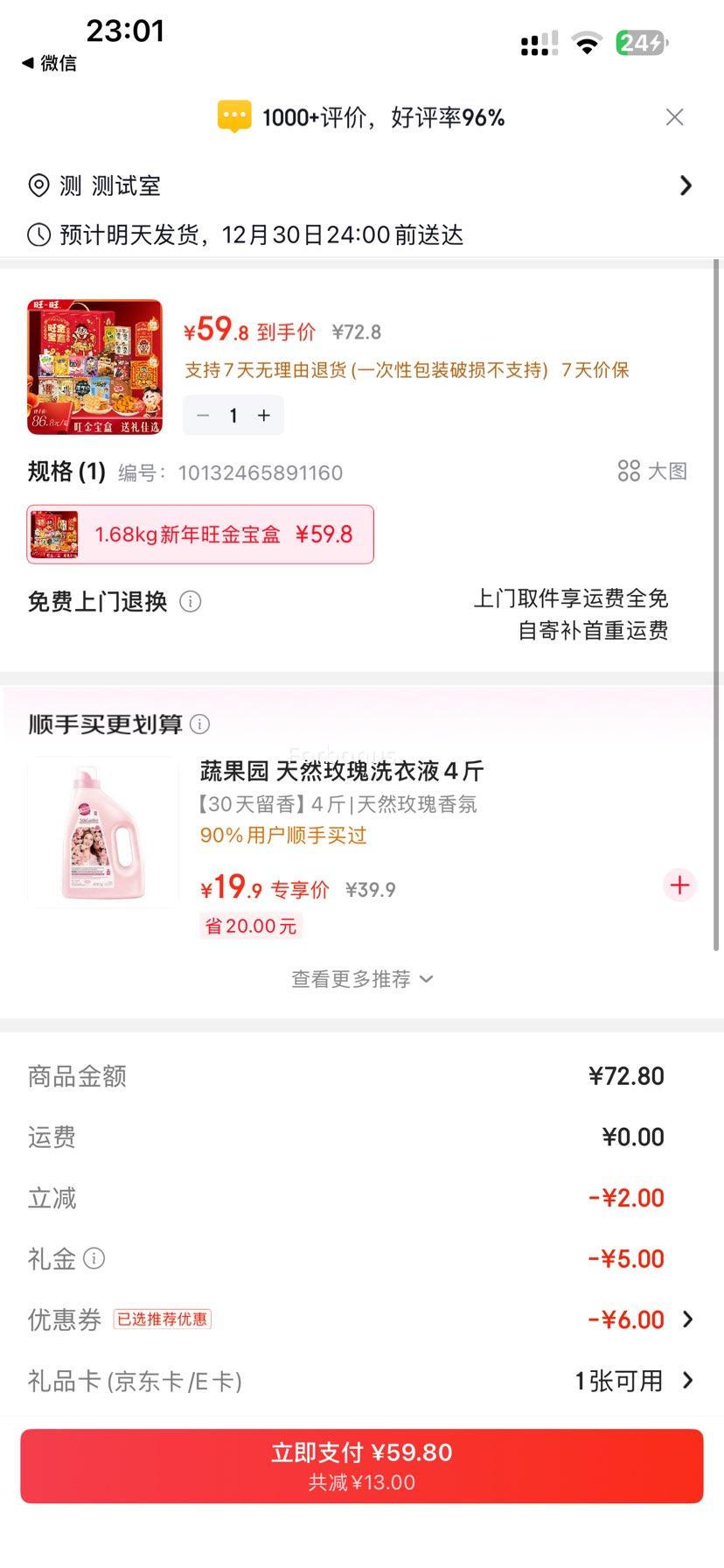Tap the 立即支付 ¥59.80 payment button
724x1568 pixels.
click(362, 1465)
